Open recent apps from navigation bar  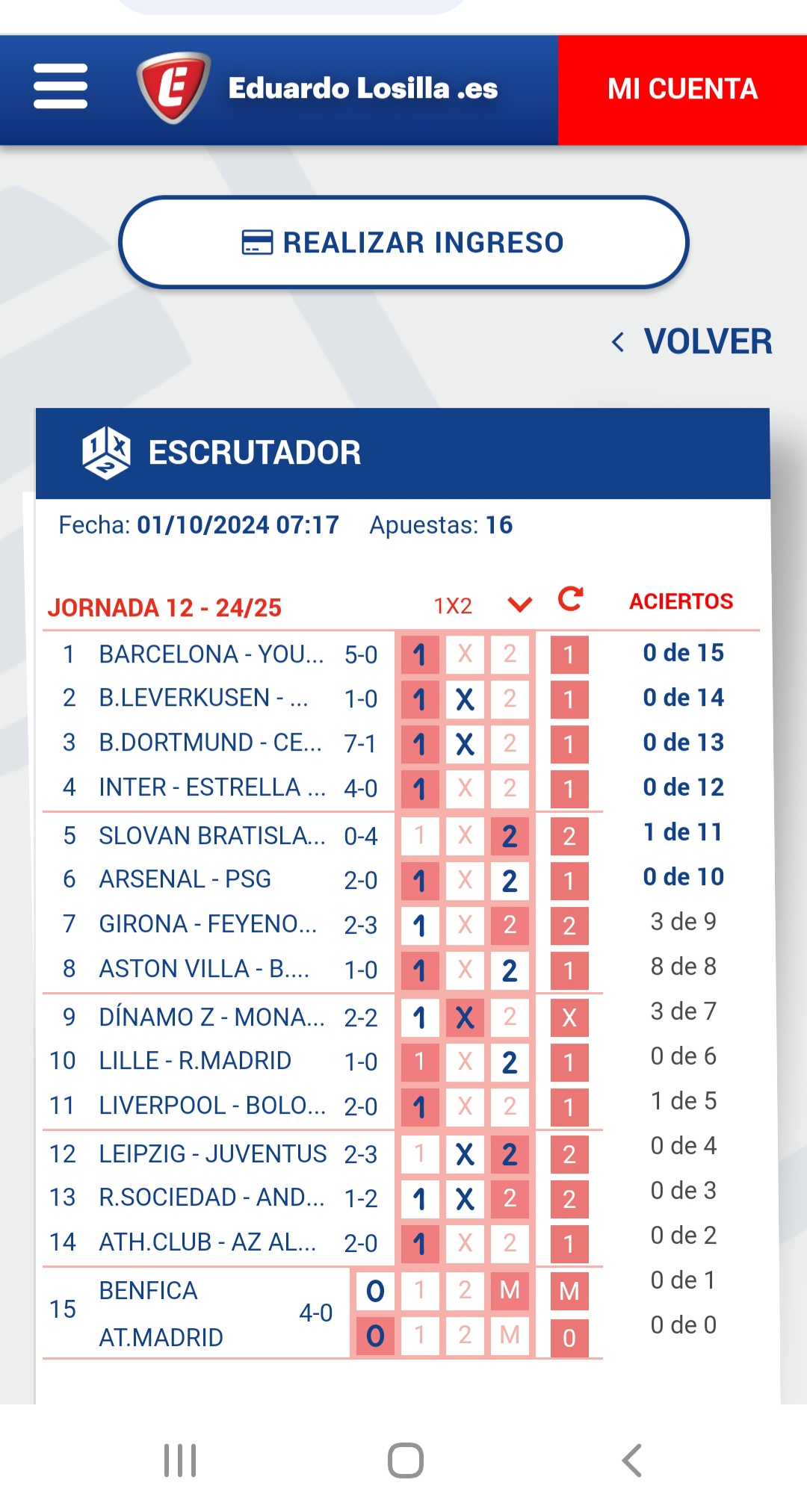[x=180, y=1460]
